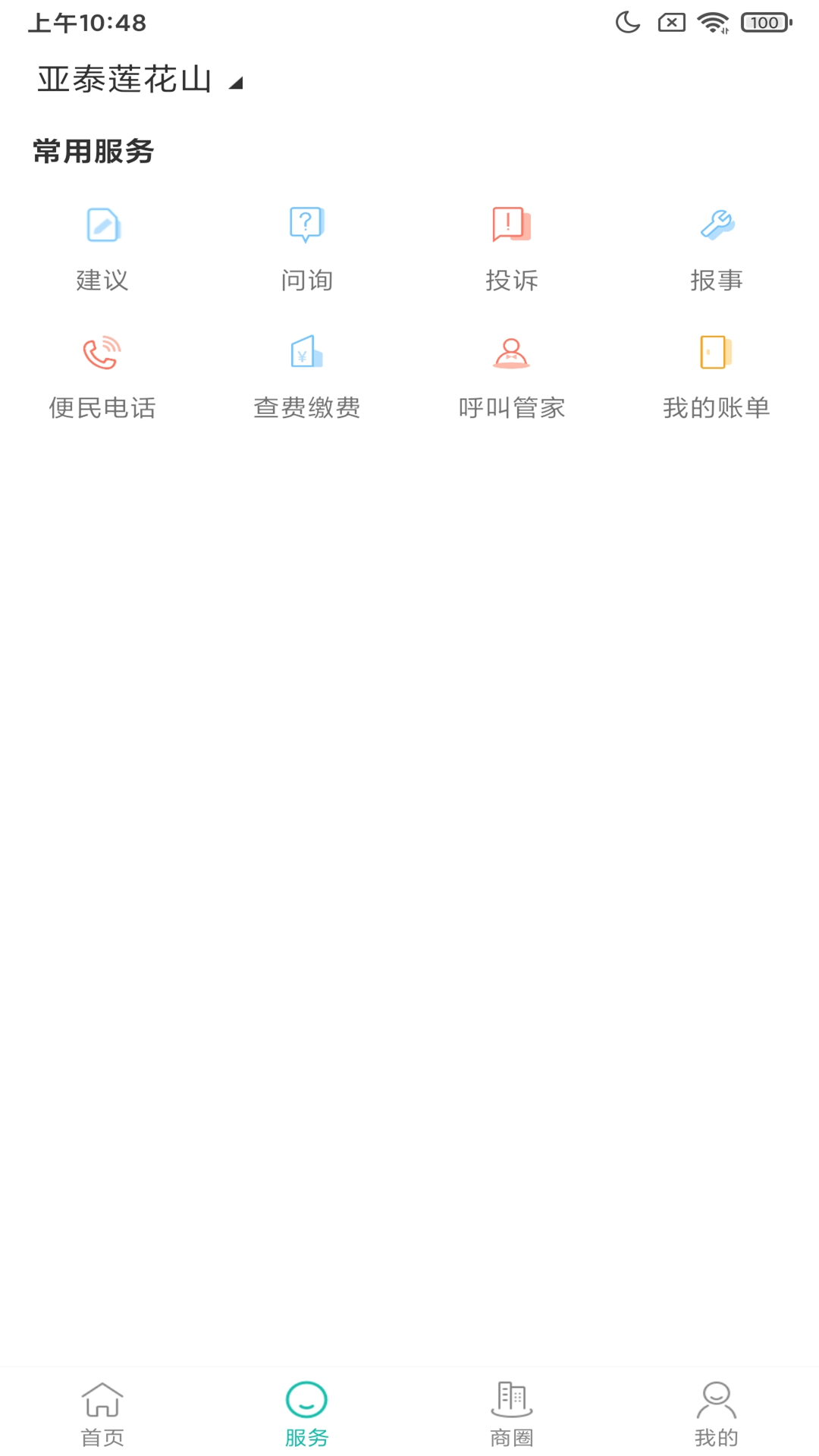Select the 查费缴费 fee payment icon
This screenshot has width=819, height=1456.
coord(307,353)
